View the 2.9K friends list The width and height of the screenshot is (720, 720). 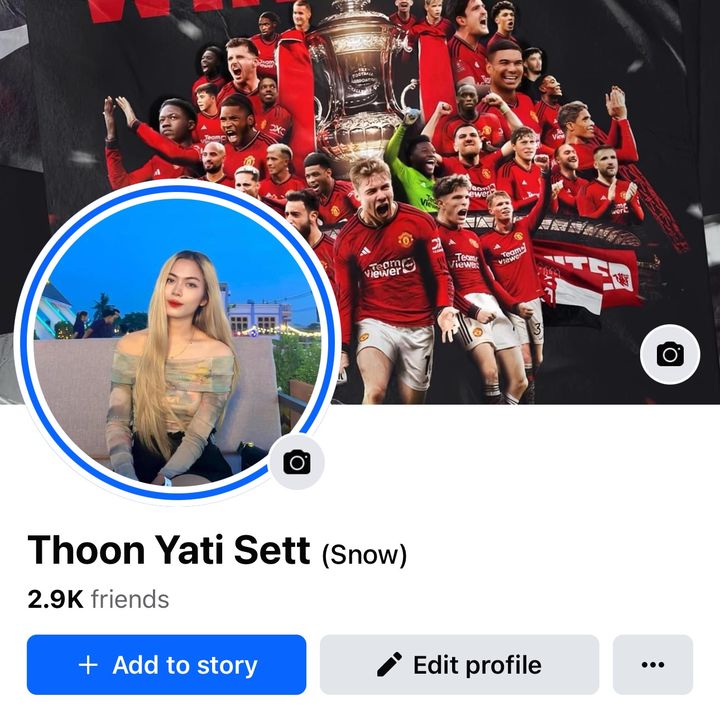click(98, 600)
